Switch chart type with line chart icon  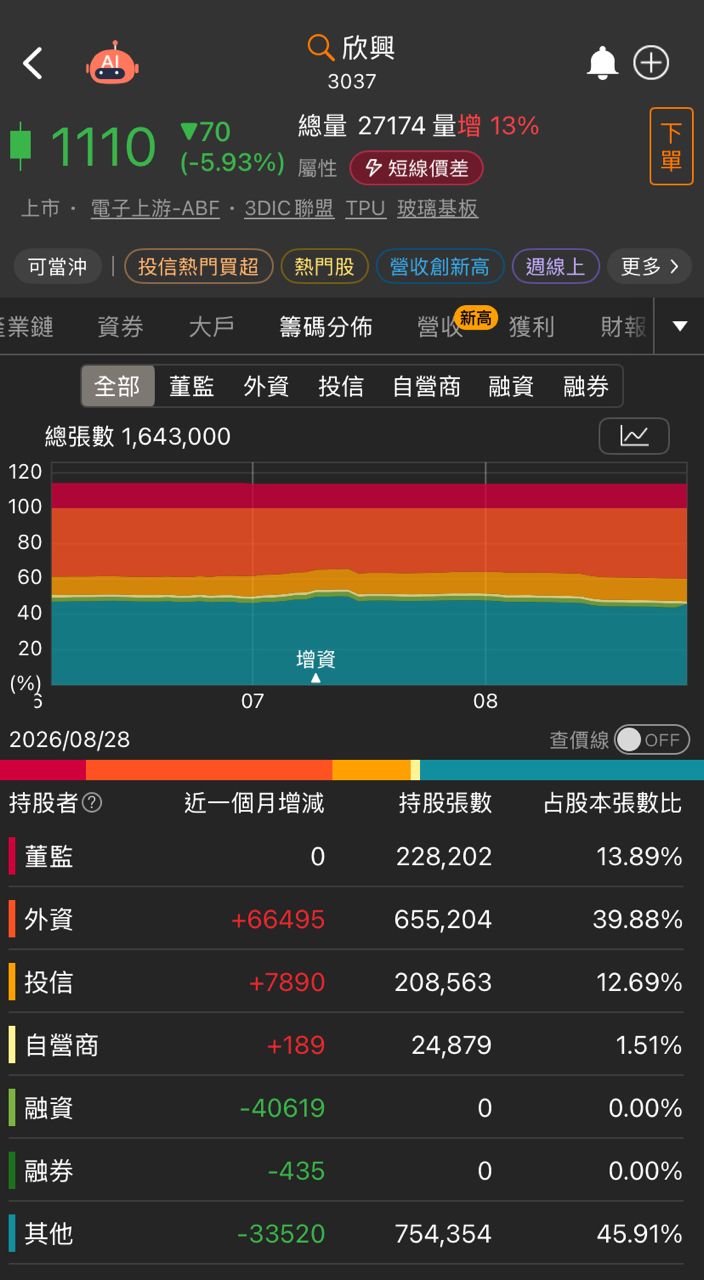tap(634, 436)
